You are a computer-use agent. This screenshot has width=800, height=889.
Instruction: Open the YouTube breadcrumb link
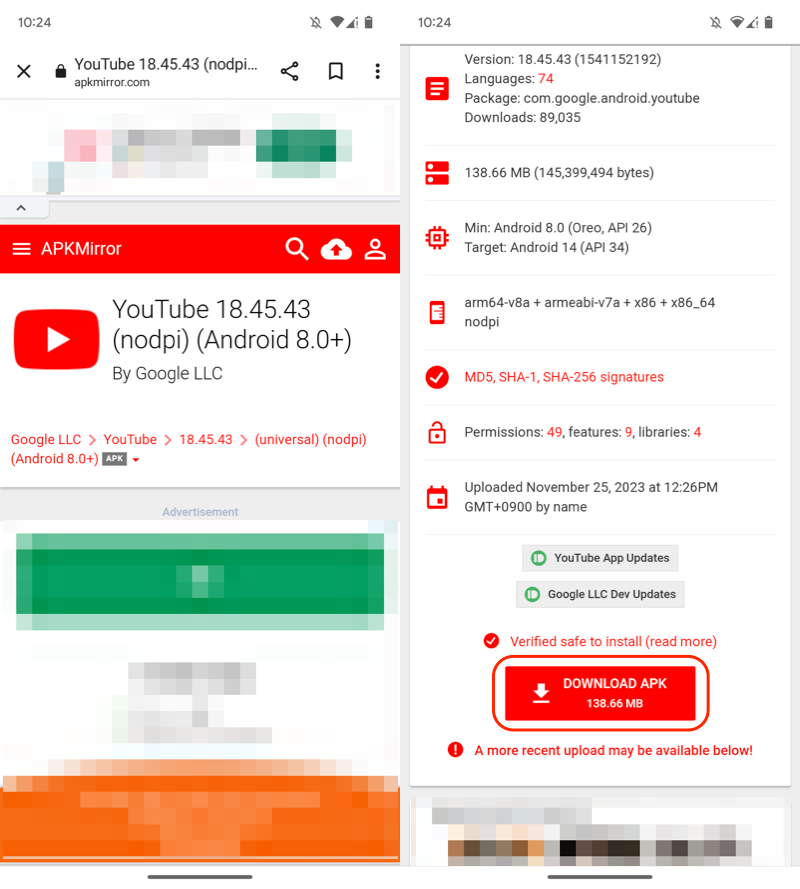point(130,439)
